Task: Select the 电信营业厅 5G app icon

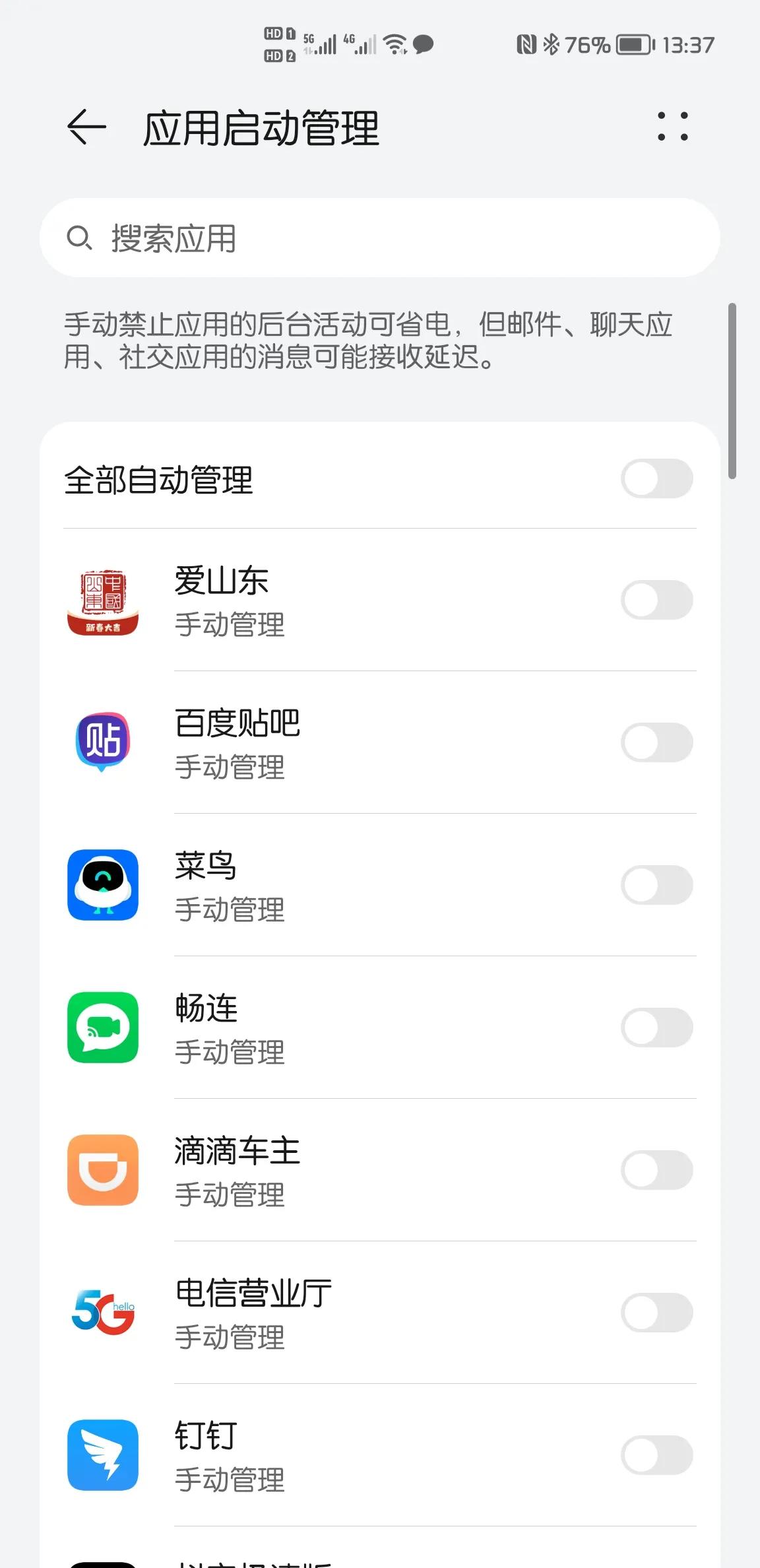Action: click(102, 1313)
